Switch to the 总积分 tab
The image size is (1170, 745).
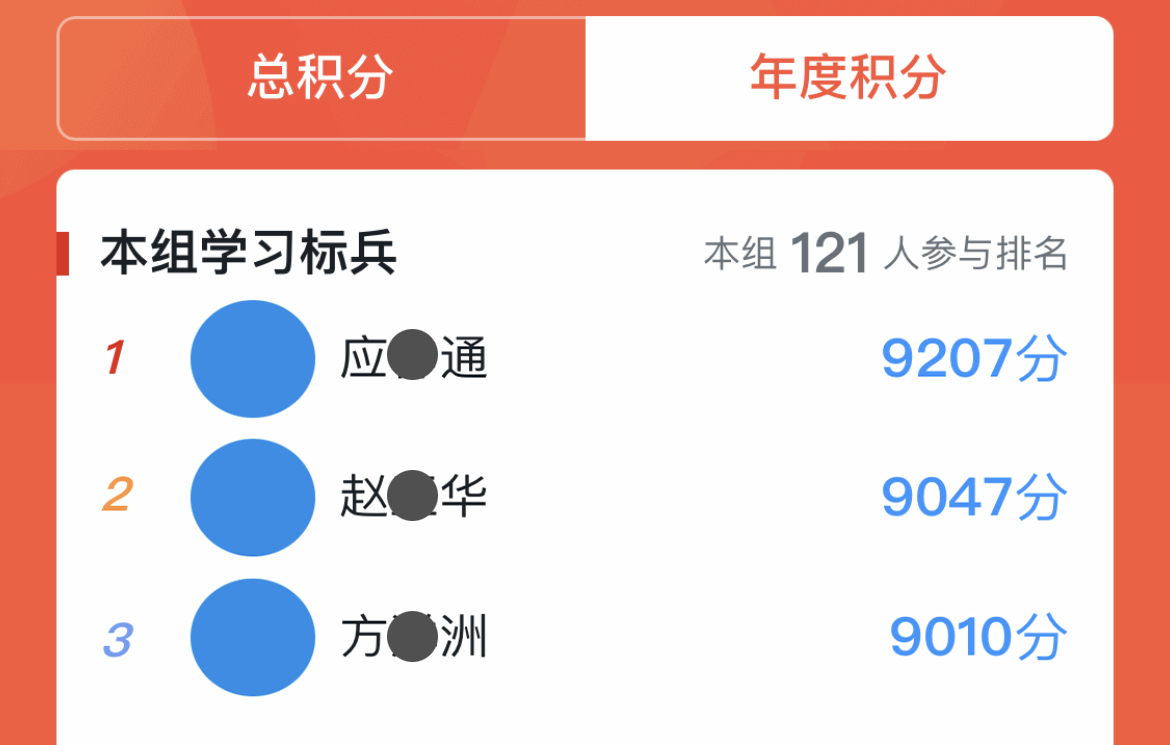321,78
